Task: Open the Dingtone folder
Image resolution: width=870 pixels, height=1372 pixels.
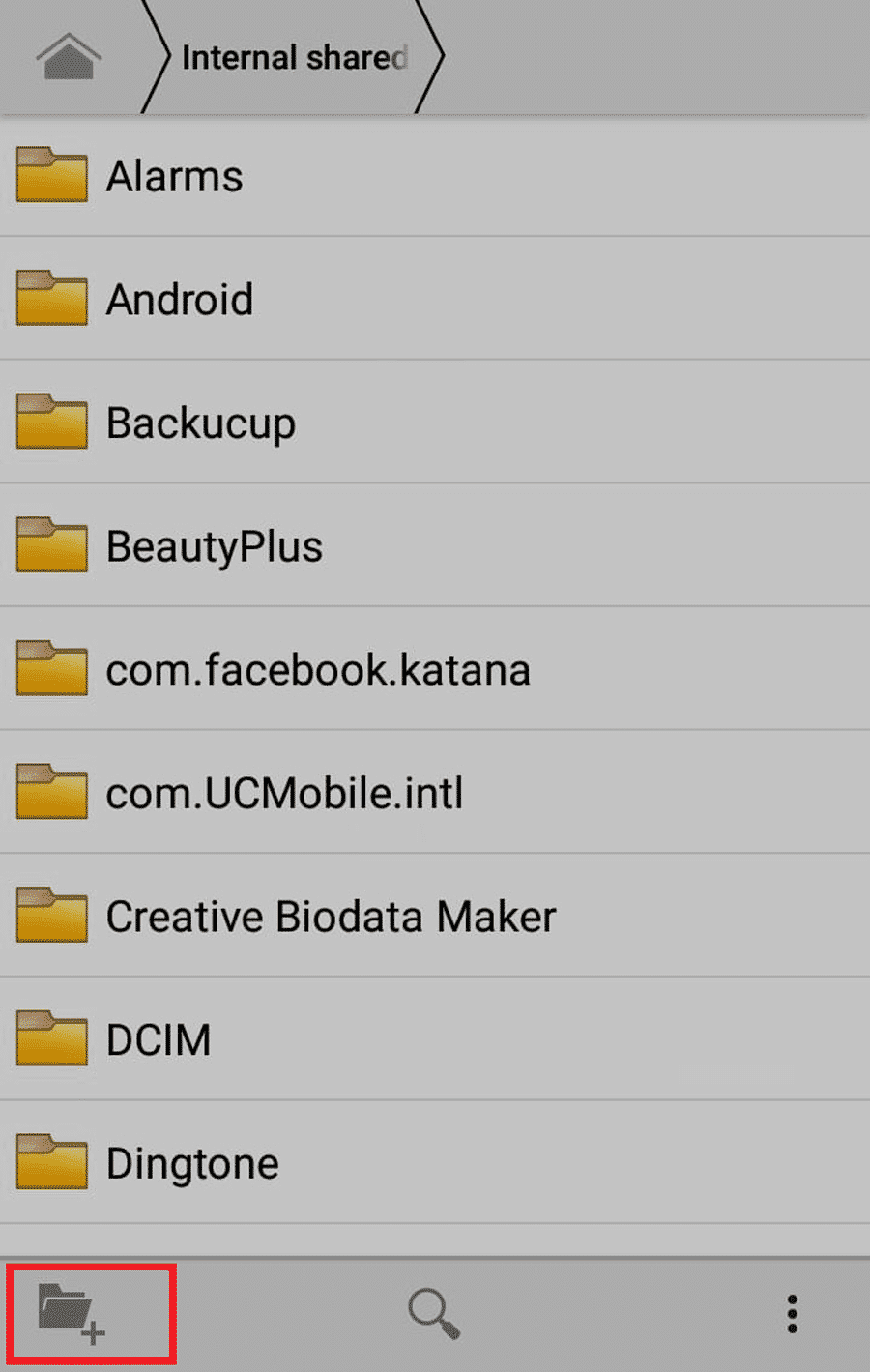Action: tap(192, 1163)
